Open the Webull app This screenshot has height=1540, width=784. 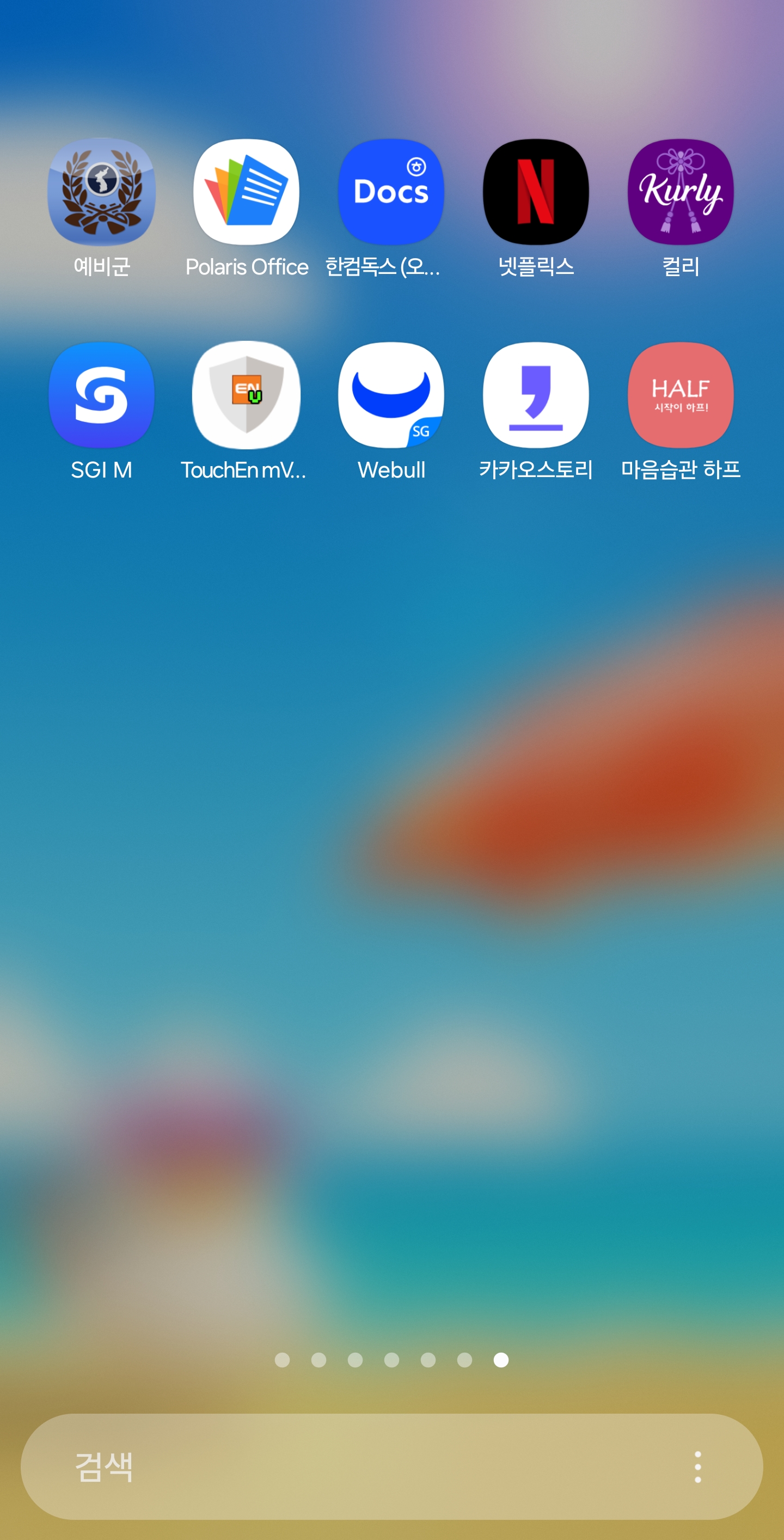coord(391,395)
